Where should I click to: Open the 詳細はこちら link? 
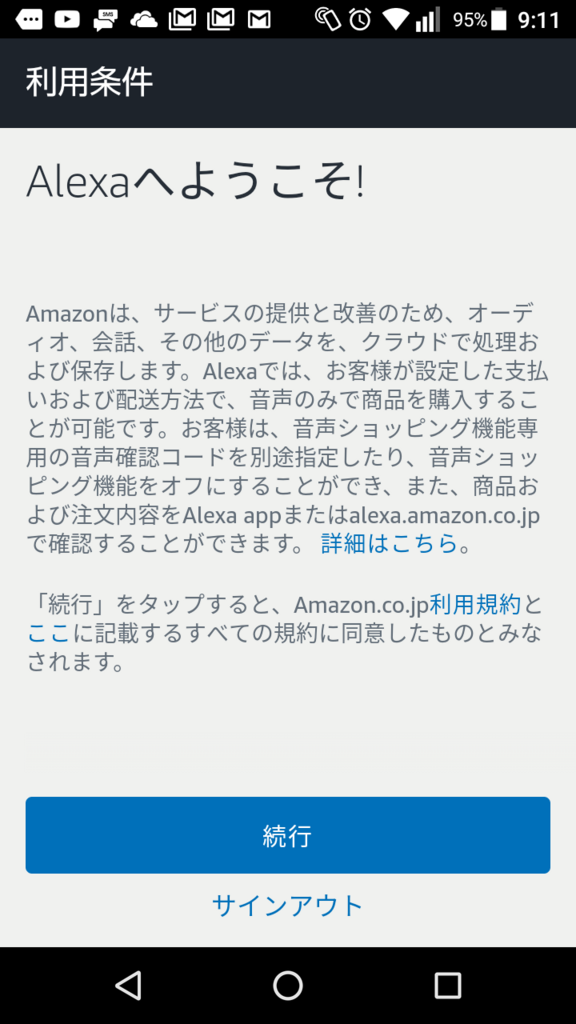pyautogui.click(x=389, y=543)
